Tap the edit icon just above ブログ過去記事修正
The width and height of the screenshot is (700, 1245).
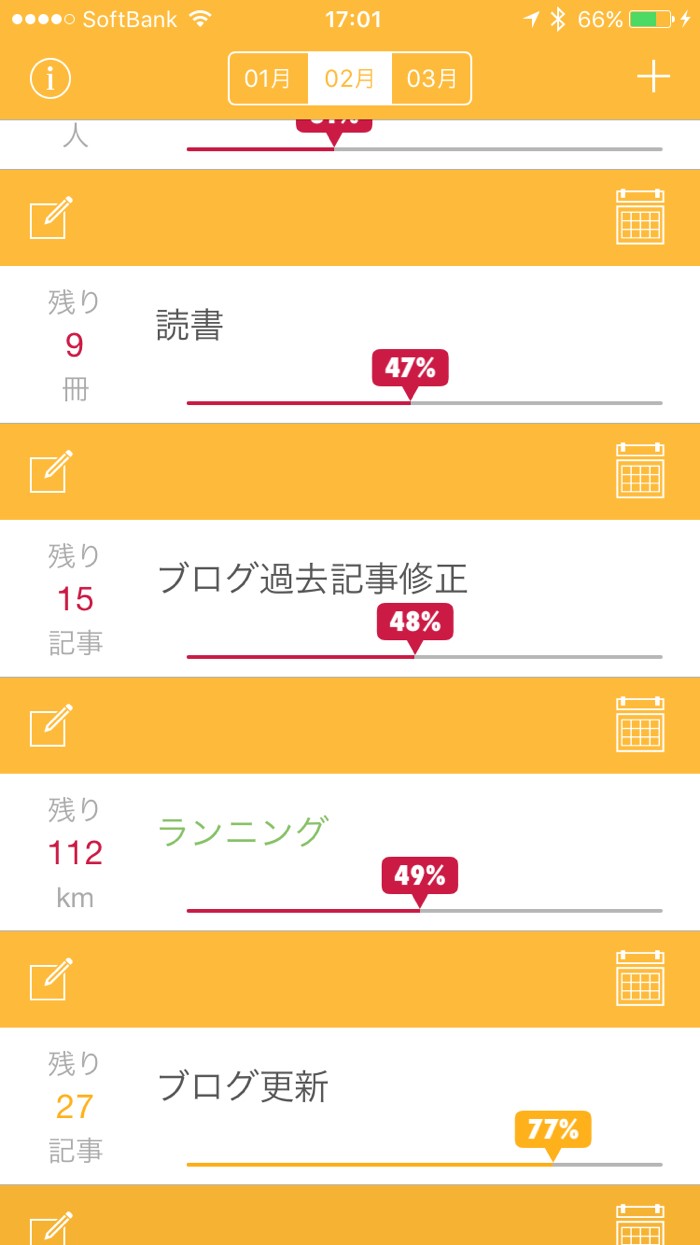[x=51, y=471]
